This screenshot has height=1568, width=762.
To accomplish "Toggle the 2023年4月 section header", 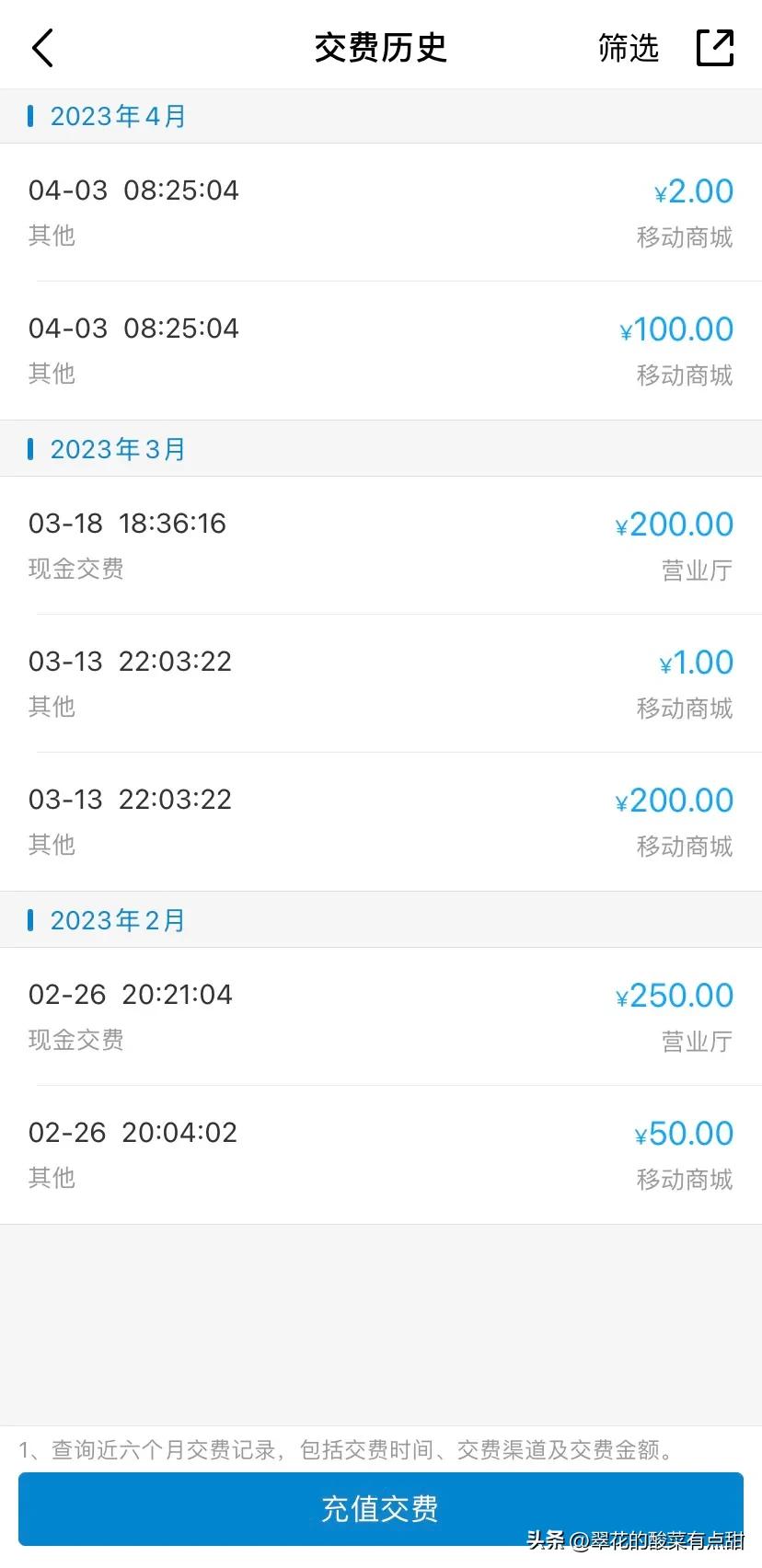I will (x=116, y=116).
